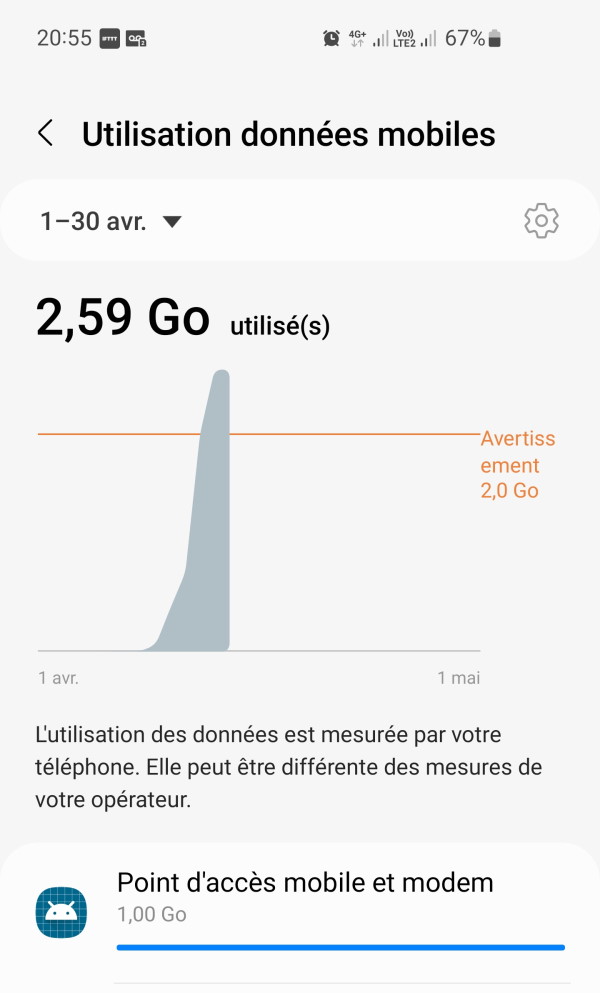Go back from Utilisation données mobiles

pyautogui.click(x=46, y=134)
